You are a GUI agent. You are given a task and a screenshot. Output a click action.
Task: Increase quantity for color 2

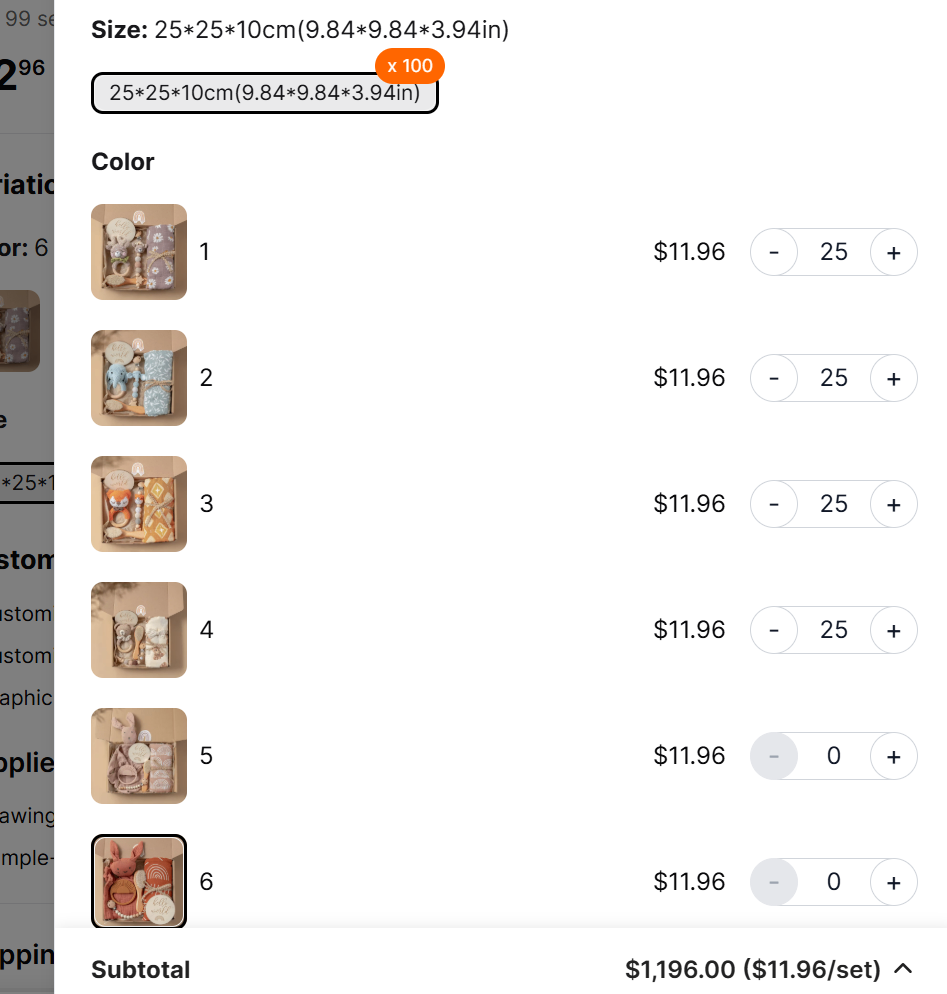click(893, 378)
